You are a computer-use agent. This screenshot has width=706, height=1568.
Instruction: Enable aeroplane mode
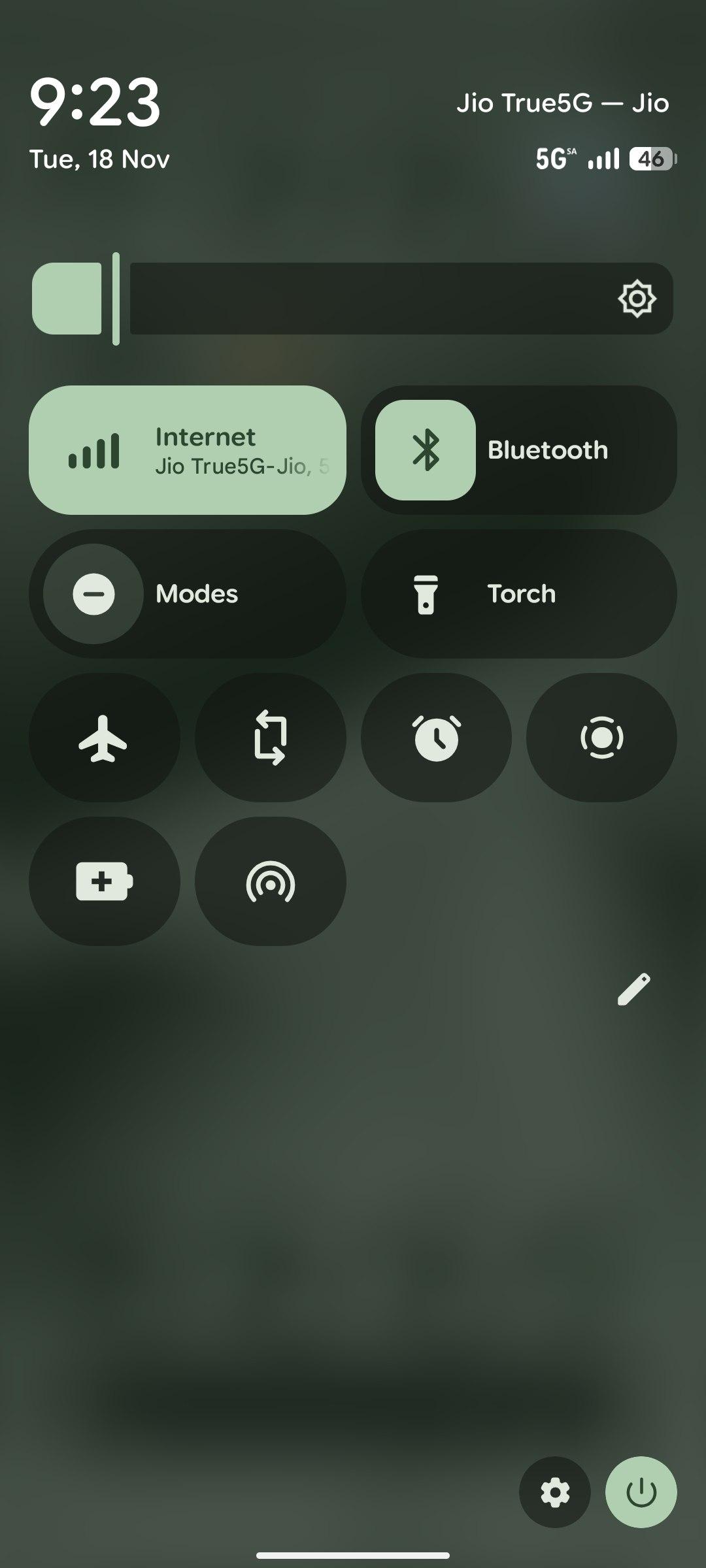104,738
